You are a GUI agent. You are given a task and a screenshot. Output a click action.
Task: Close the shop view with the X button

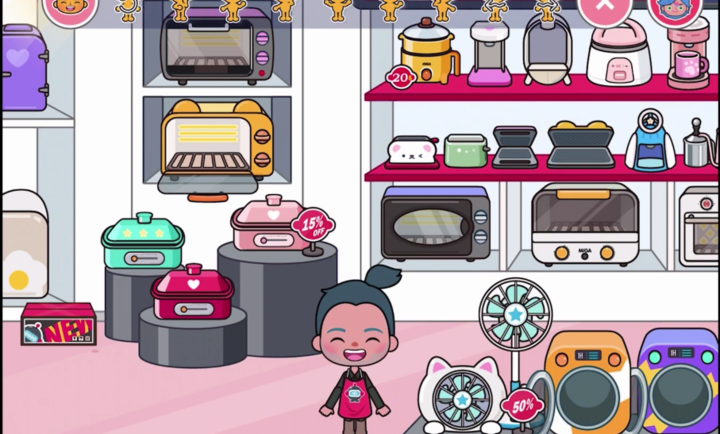pyautogui.click(x=604, y=6)
